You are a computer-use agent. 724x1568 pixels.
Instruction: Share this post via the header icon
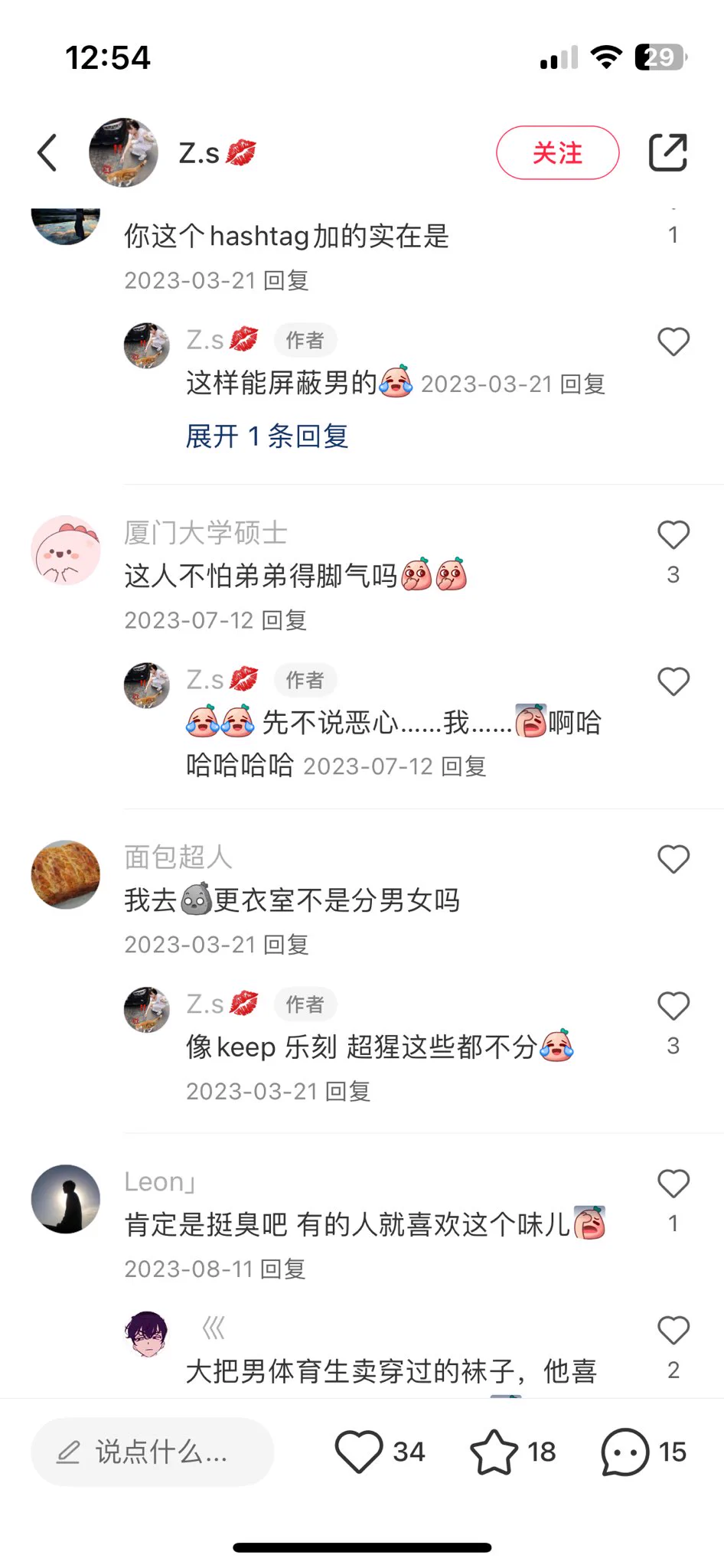667,152
